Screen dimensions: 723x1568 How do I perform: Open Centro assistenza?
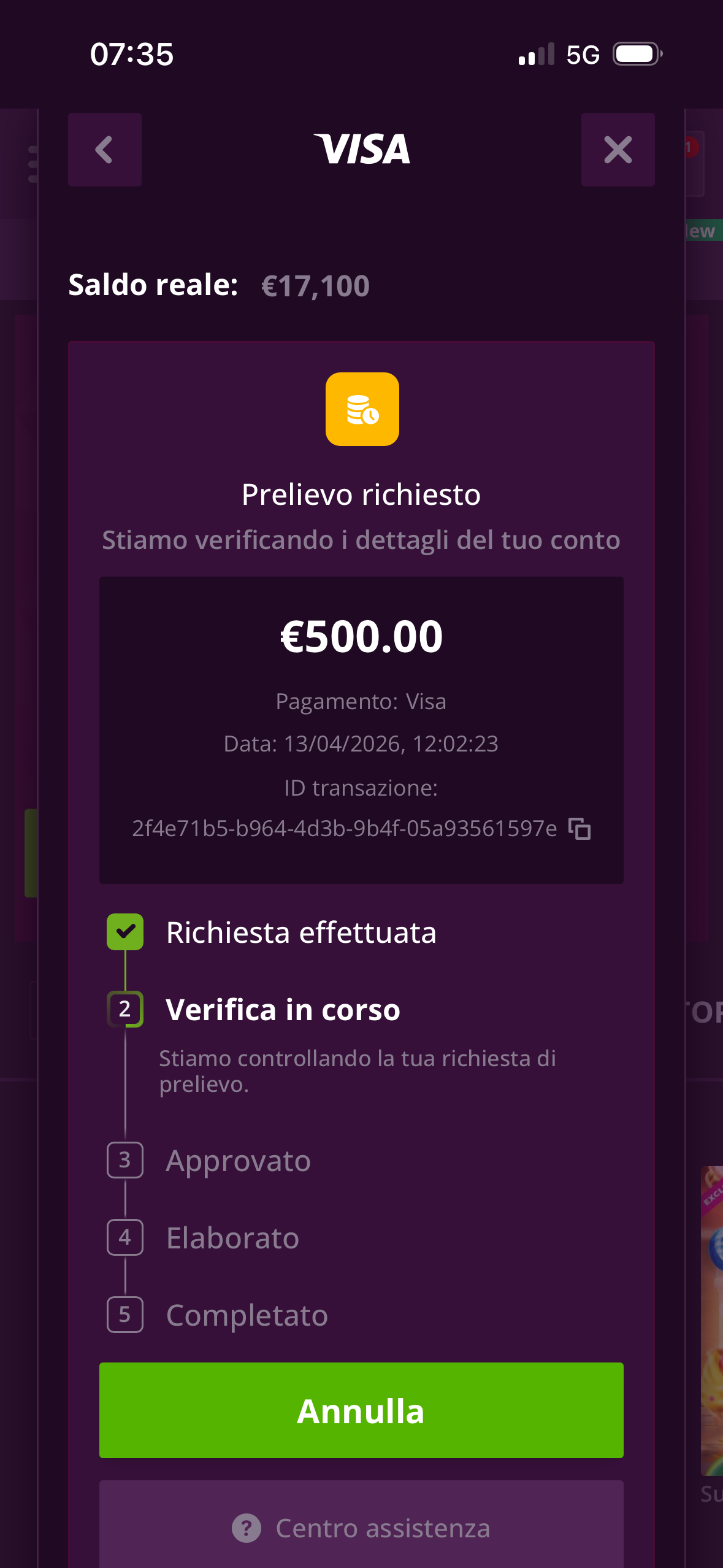(x=361, y=1528)
